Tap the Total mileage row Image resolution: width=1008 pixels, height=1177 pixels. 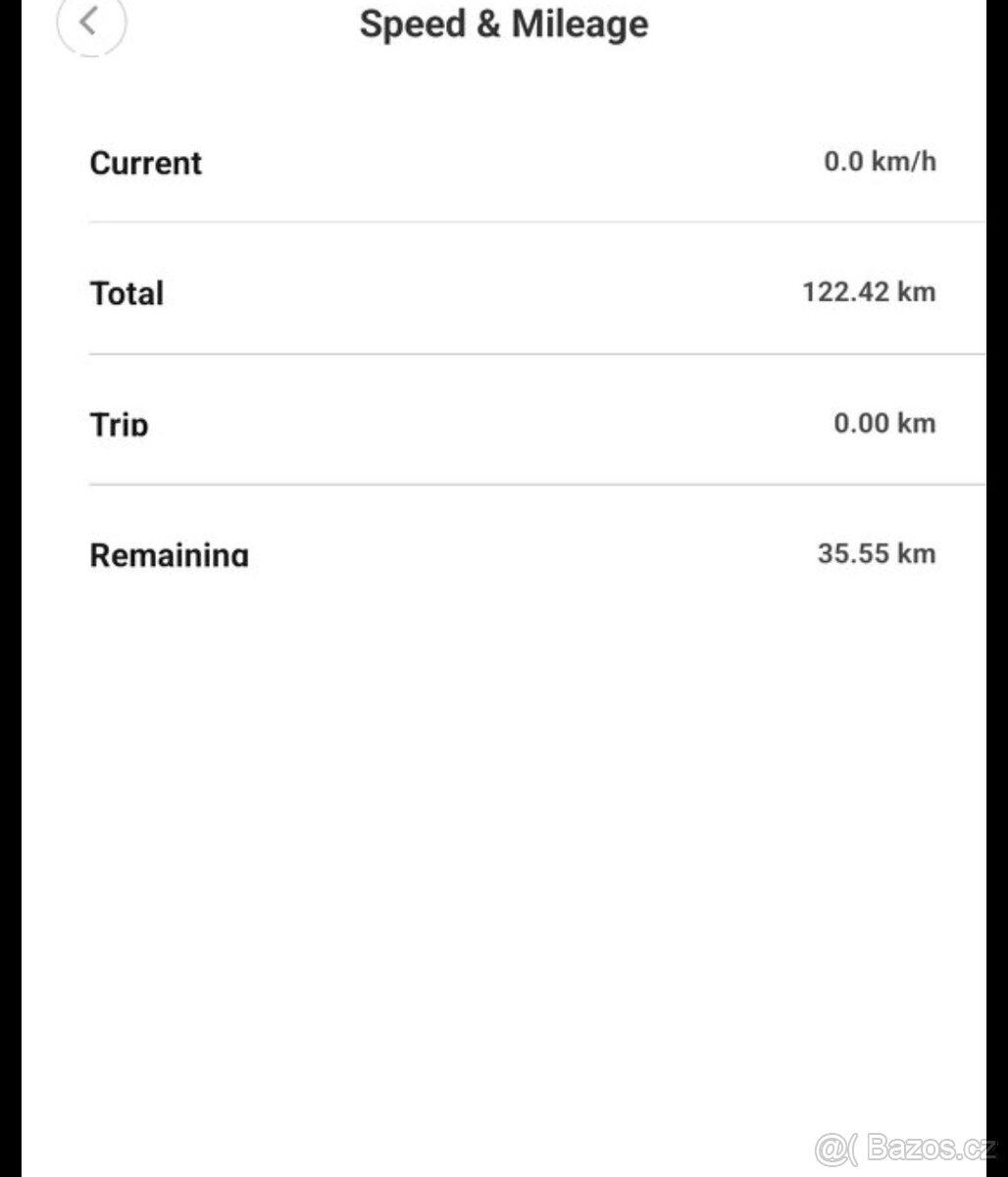[x=504, y=293]
